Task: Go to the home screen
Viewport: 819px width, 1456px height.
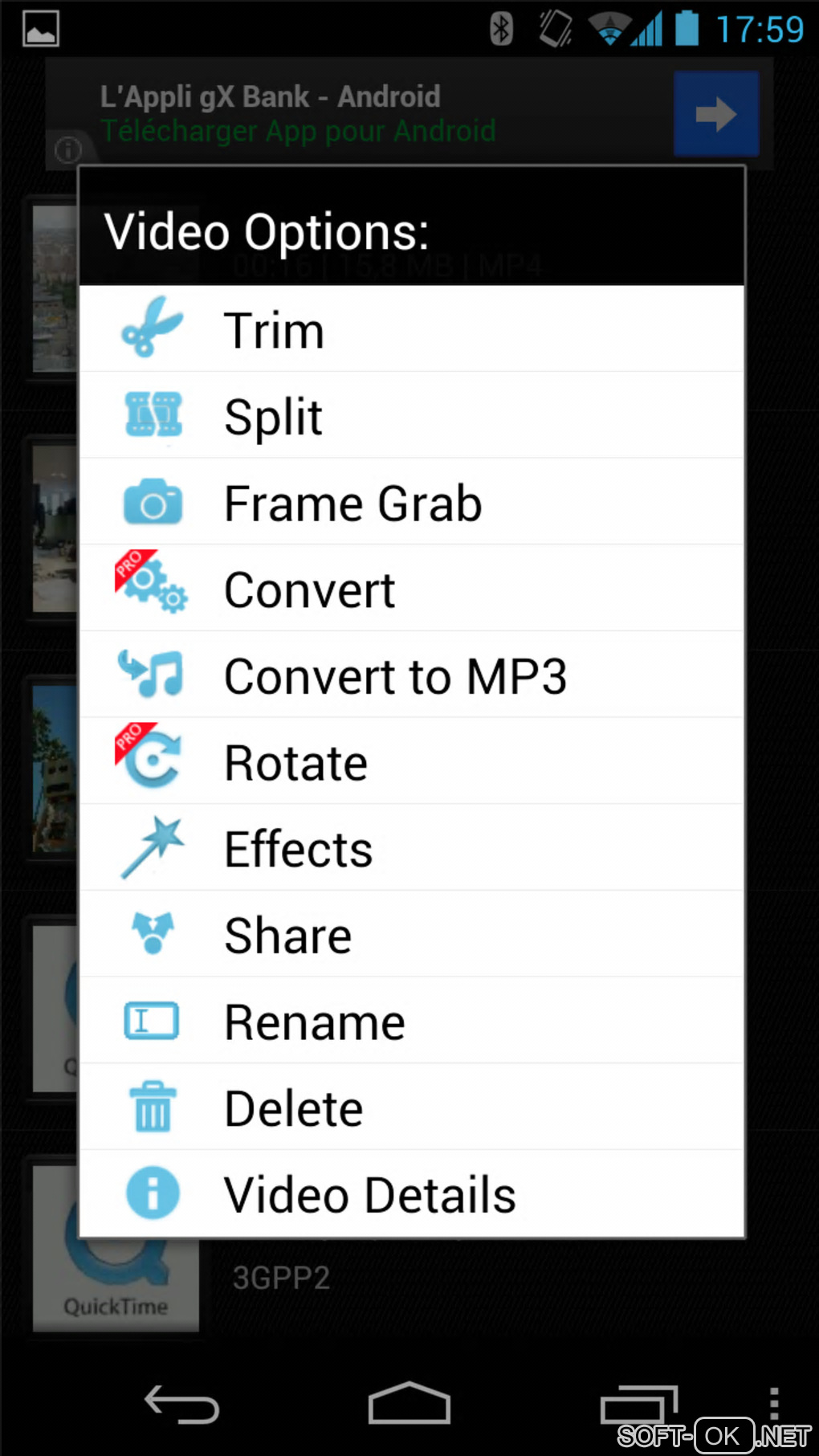Action: tap(409, 1405)
